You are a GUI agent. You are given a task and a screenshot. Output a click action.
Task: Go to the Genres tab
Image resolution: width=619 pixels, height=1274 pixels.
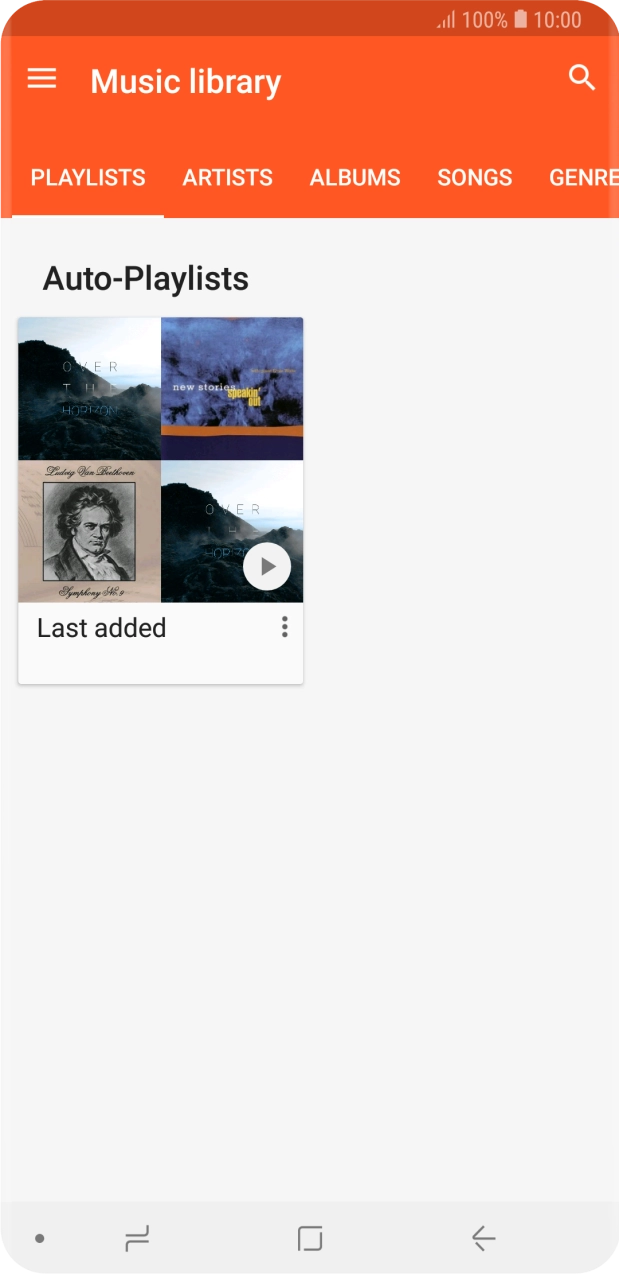tap(583, 178)
